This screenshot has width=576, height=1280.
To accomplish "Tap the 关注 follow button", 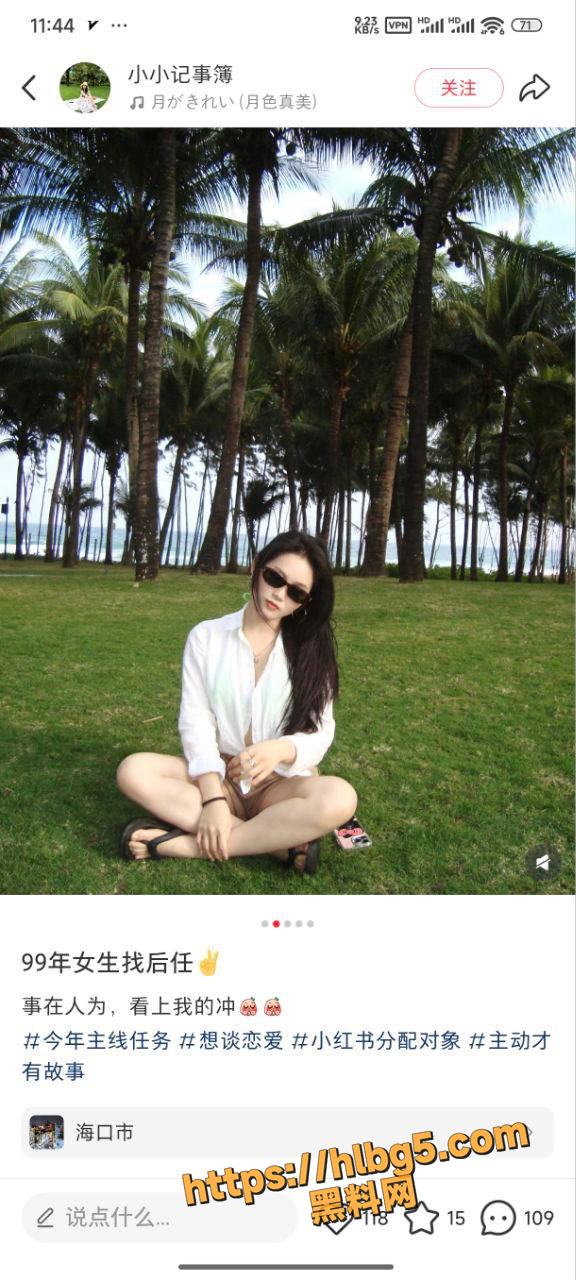I will pyautogui.click(x=459, y=88).
